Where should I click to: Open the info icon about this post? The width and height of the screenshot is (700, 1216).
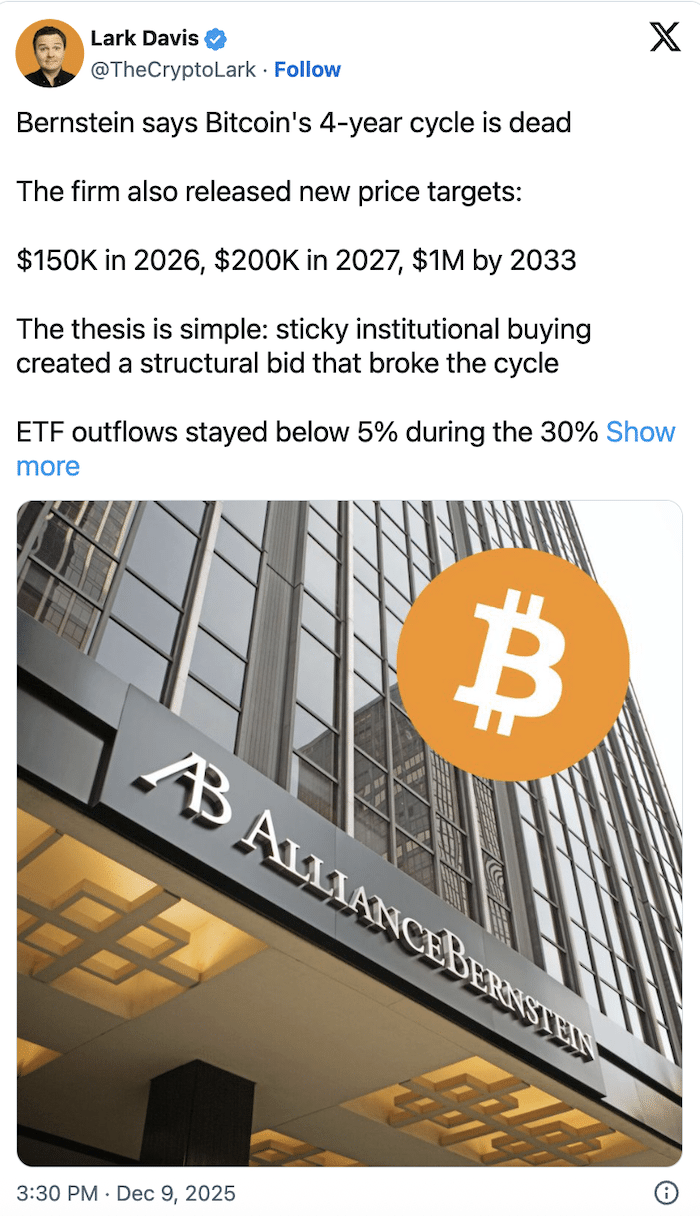[665, 1193]
